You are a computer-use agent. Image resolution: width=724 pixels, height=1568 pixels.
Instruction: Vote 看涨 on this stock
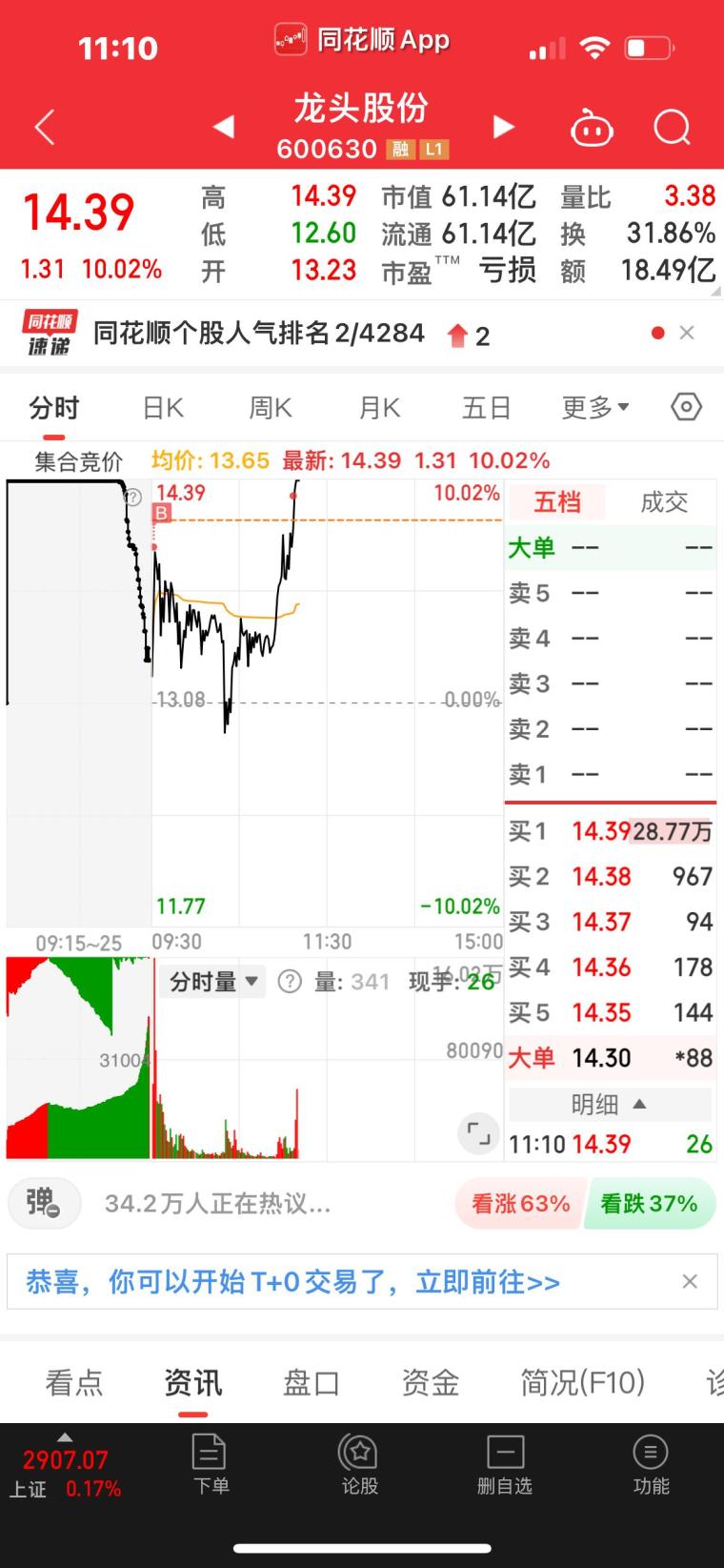(520, 1204)
